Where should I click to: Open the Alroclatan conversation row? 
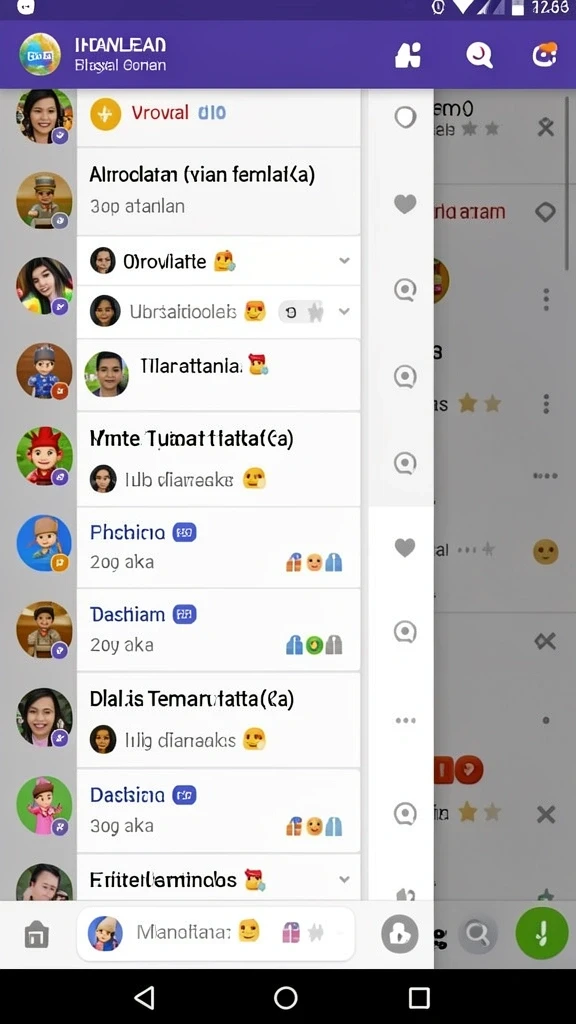pyautogui.click(x=219, y=191)
